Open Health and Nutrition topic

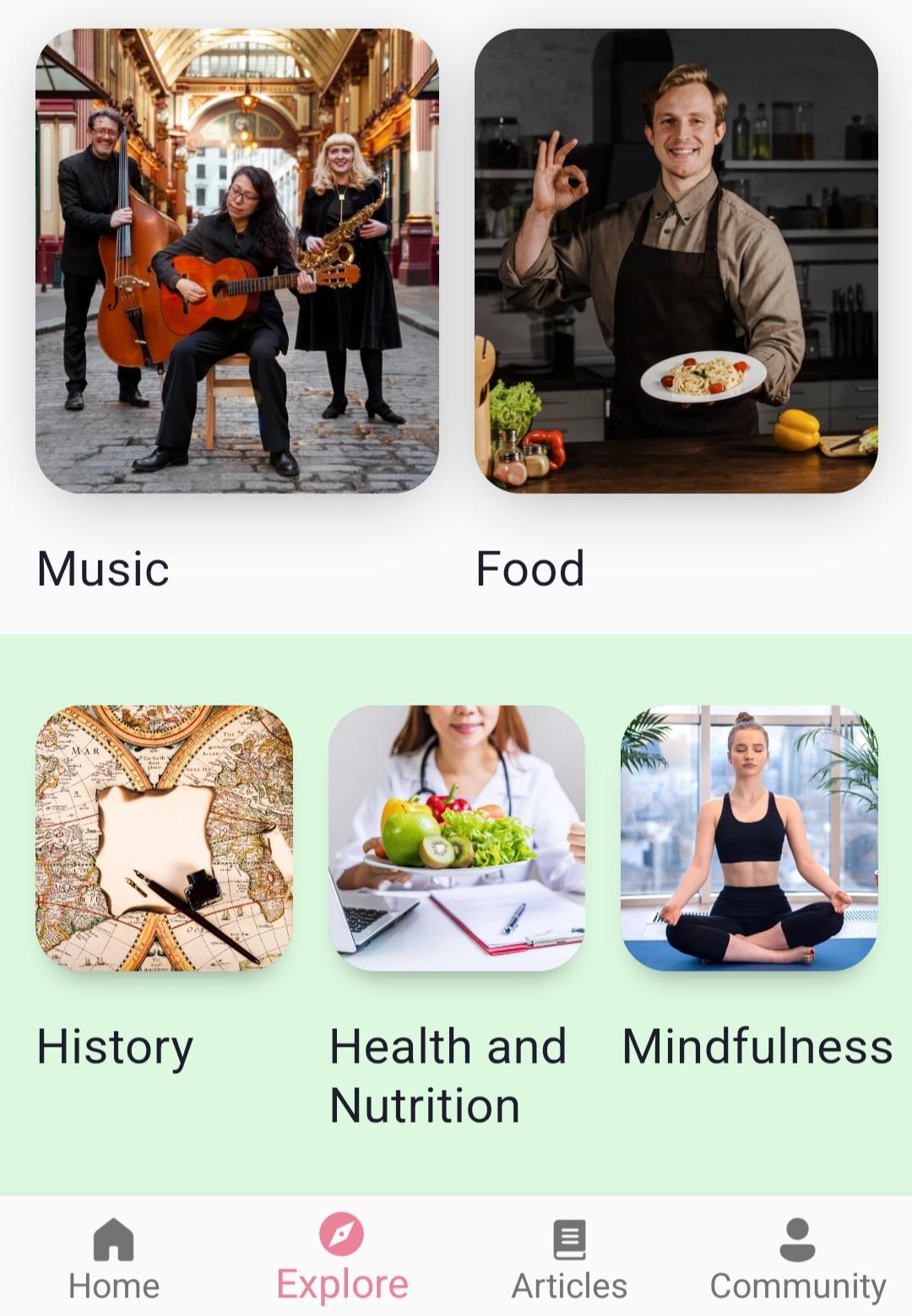tap(457, 838)
